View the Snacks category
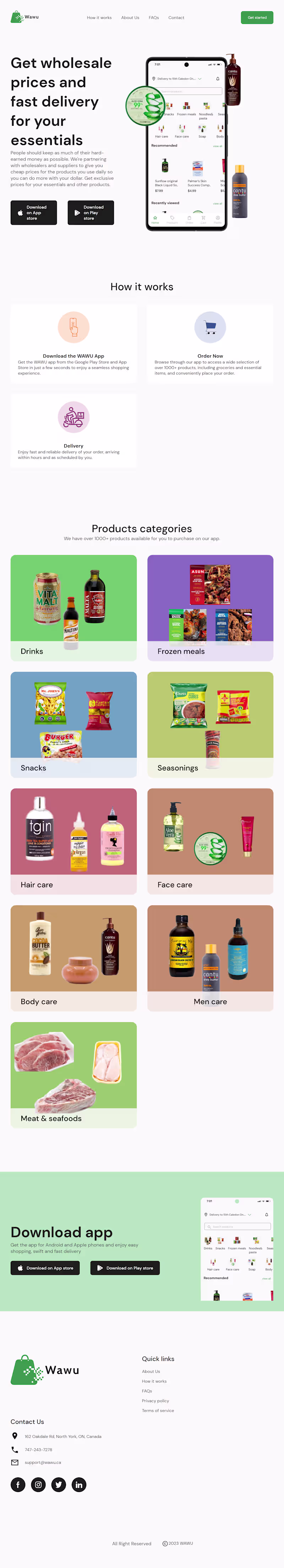This screenshot has height=1568, width=284. (x=73, y=724)
